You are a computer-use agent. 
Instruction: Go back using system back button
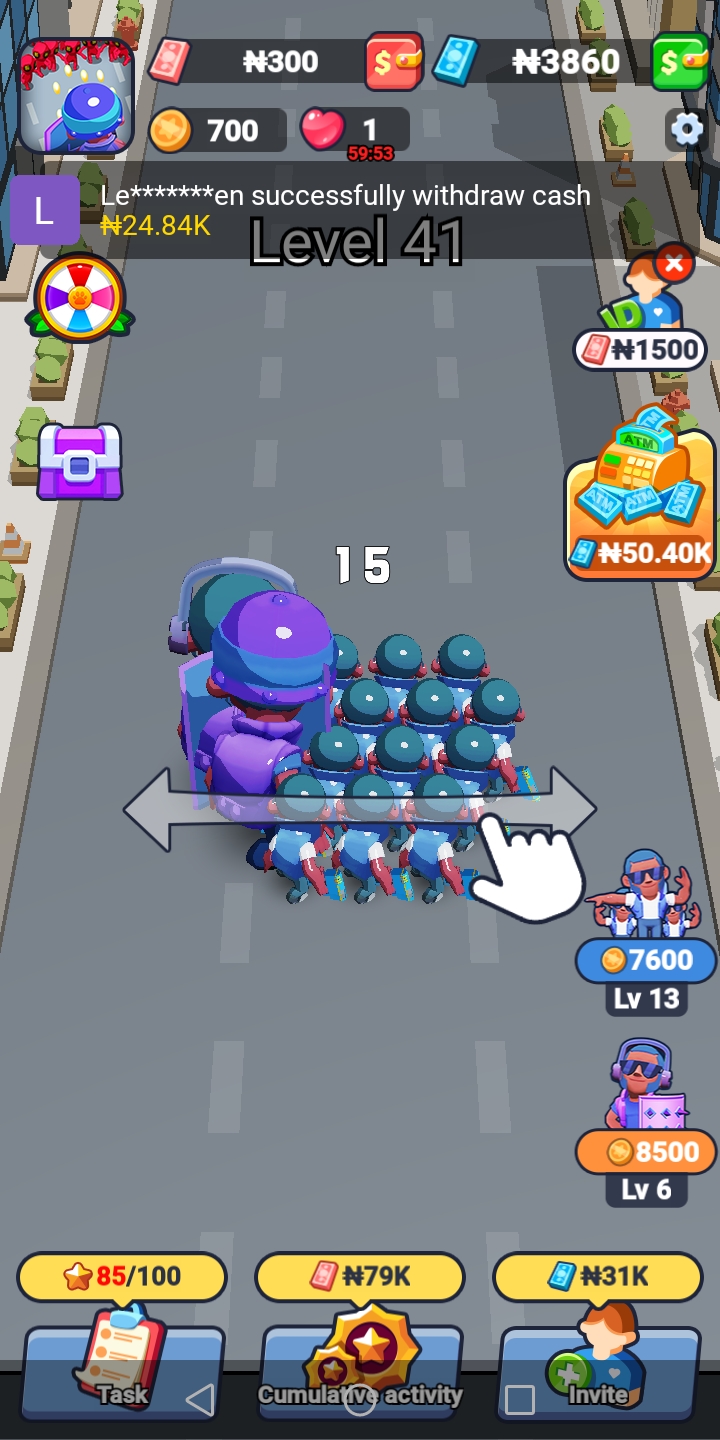point(200,1400)
